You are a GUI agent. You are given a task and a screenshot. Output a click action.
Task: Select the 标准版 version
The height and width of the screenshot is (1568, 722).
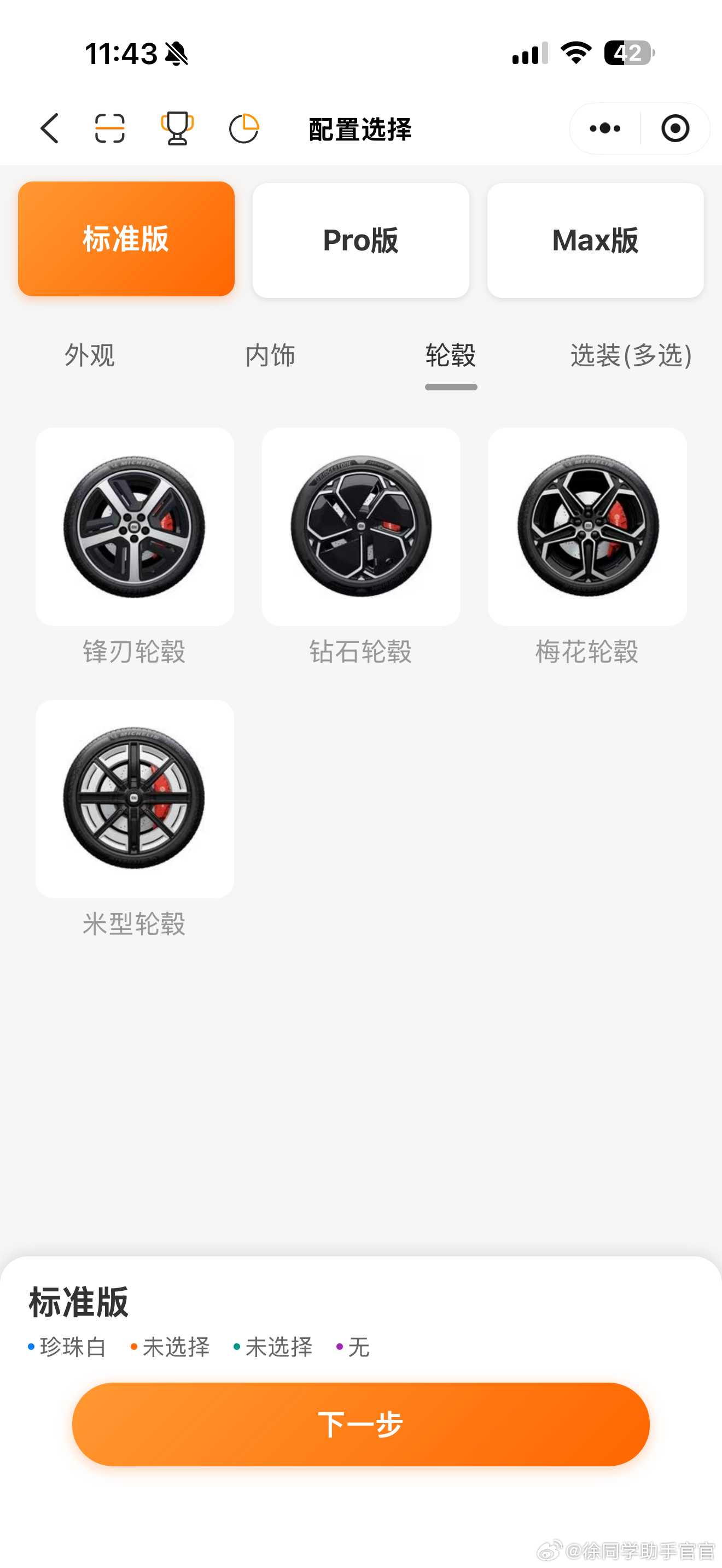126,239
